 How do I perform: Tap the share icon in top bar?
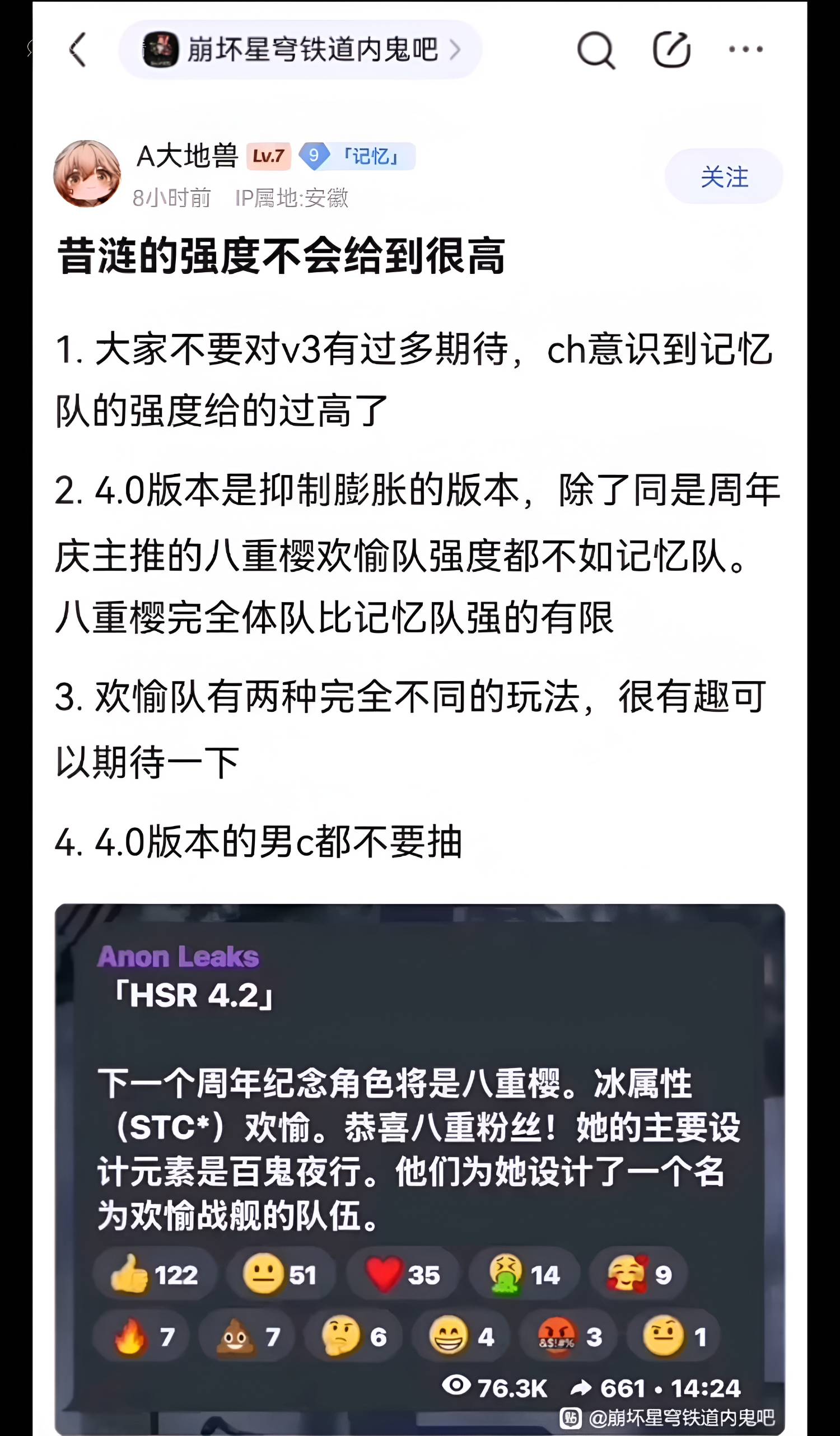point(672,50)
